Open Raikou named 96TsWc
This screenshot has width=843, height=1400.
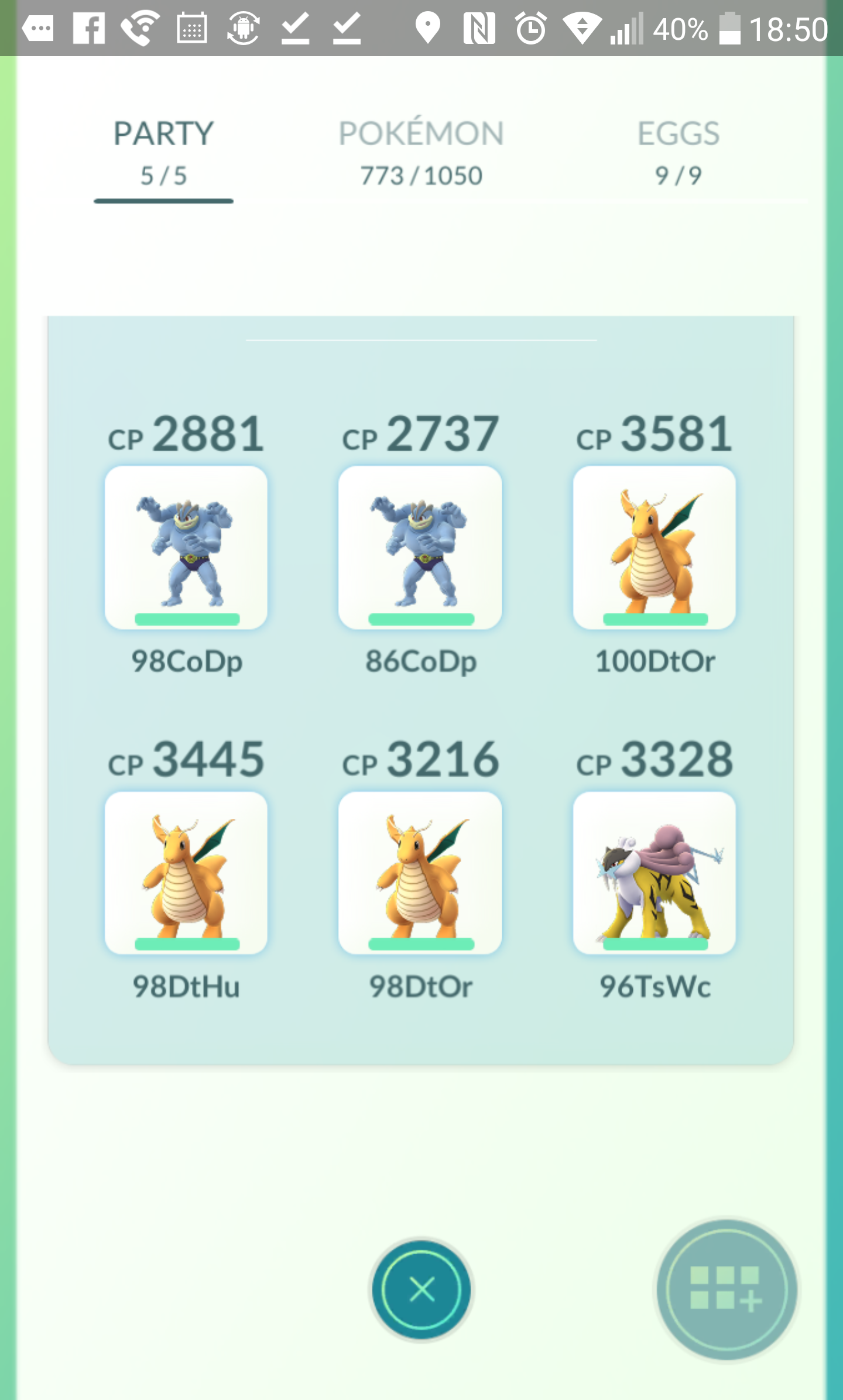(654, 873)
